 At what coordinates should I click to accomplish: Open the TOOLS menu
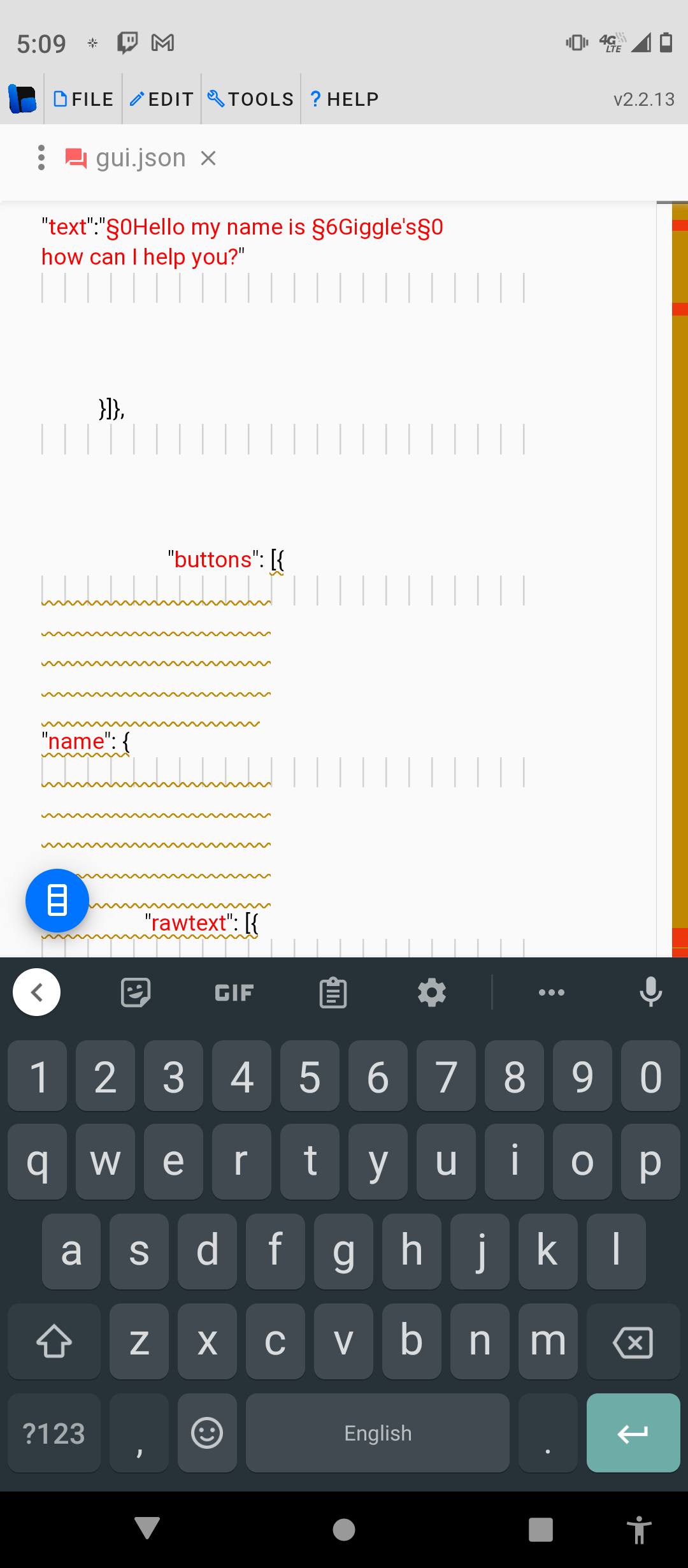tap(251, 99)
